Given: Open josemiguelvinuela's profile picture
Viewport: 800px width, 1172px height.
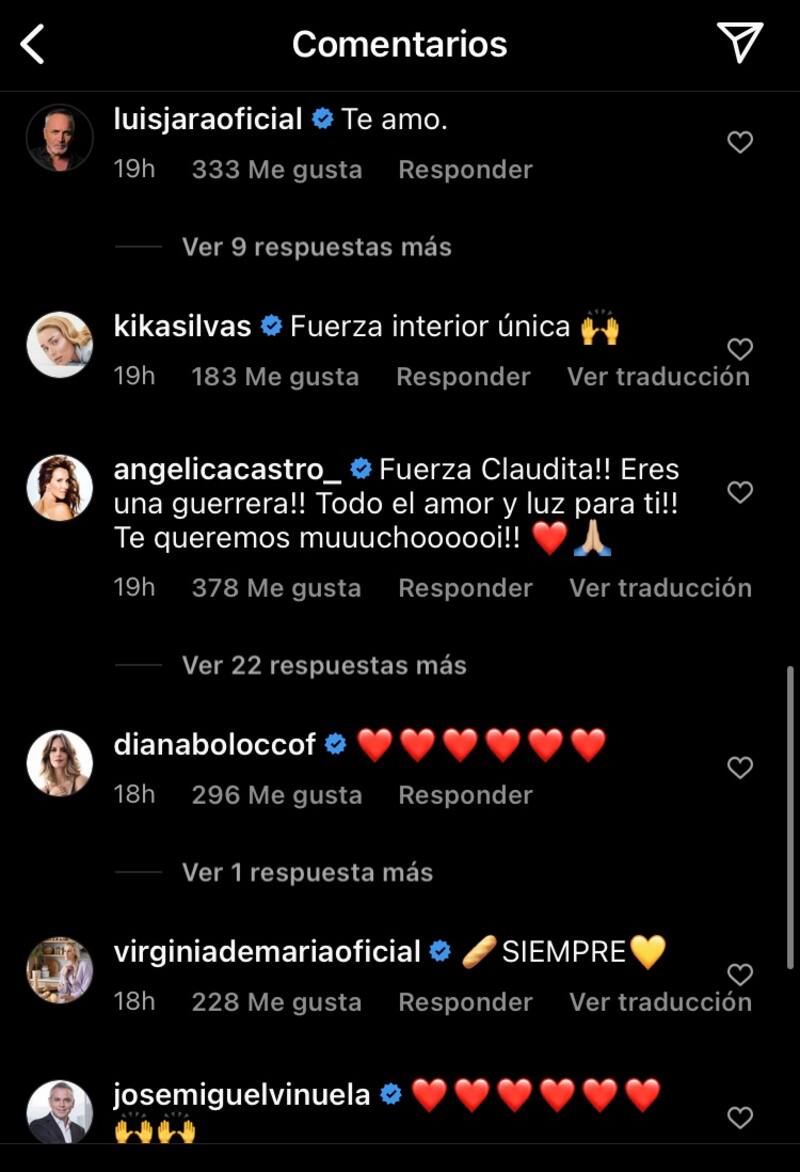Looking at the screenshot, I should [x=60, y=1112].
